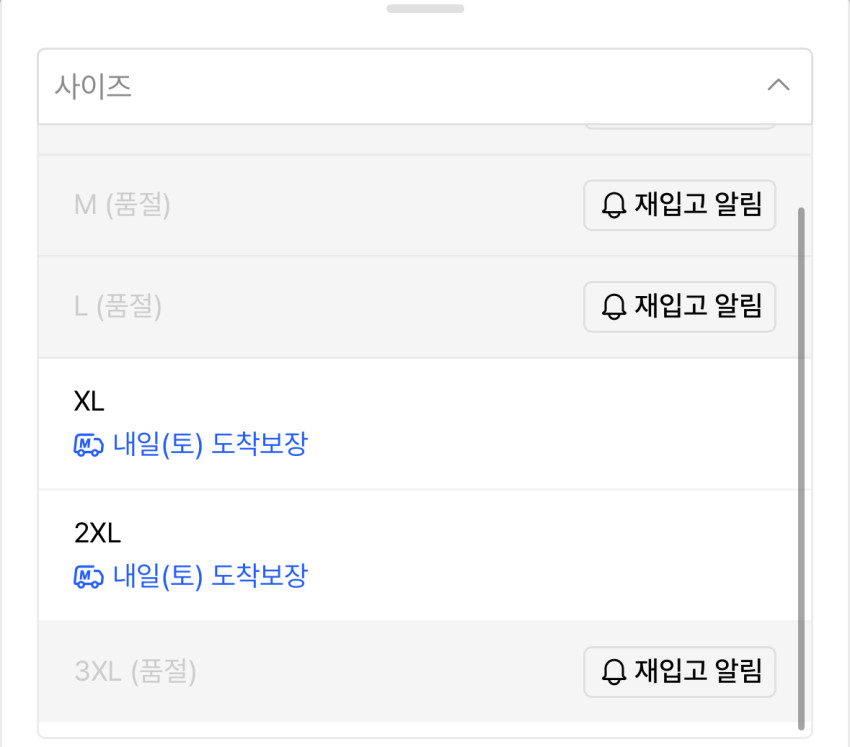Viewport: 850px width, 747px height.
Task: Collapse the 사이즈 dropdown
Action: point(777,86)
